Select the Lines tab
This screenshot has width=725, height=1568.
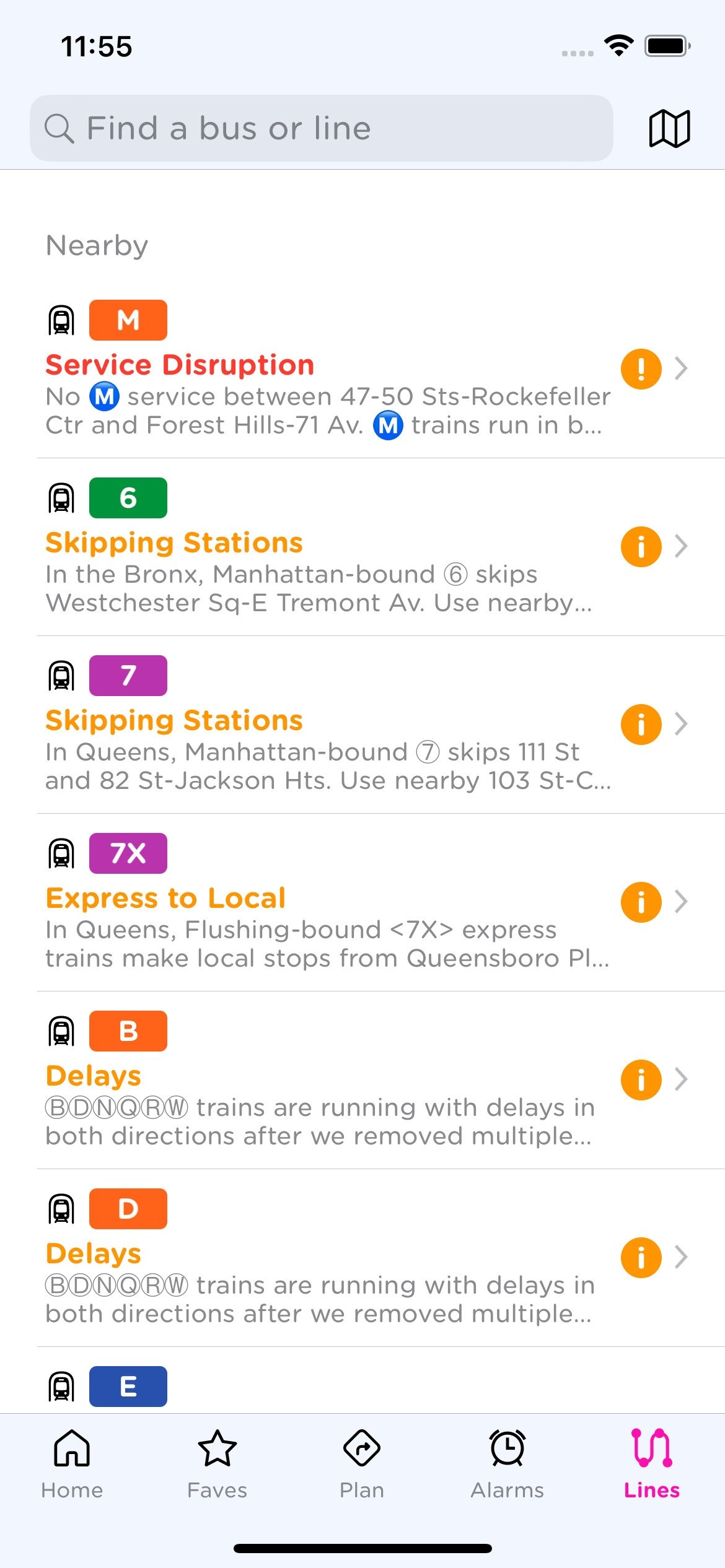(652, 1464)
